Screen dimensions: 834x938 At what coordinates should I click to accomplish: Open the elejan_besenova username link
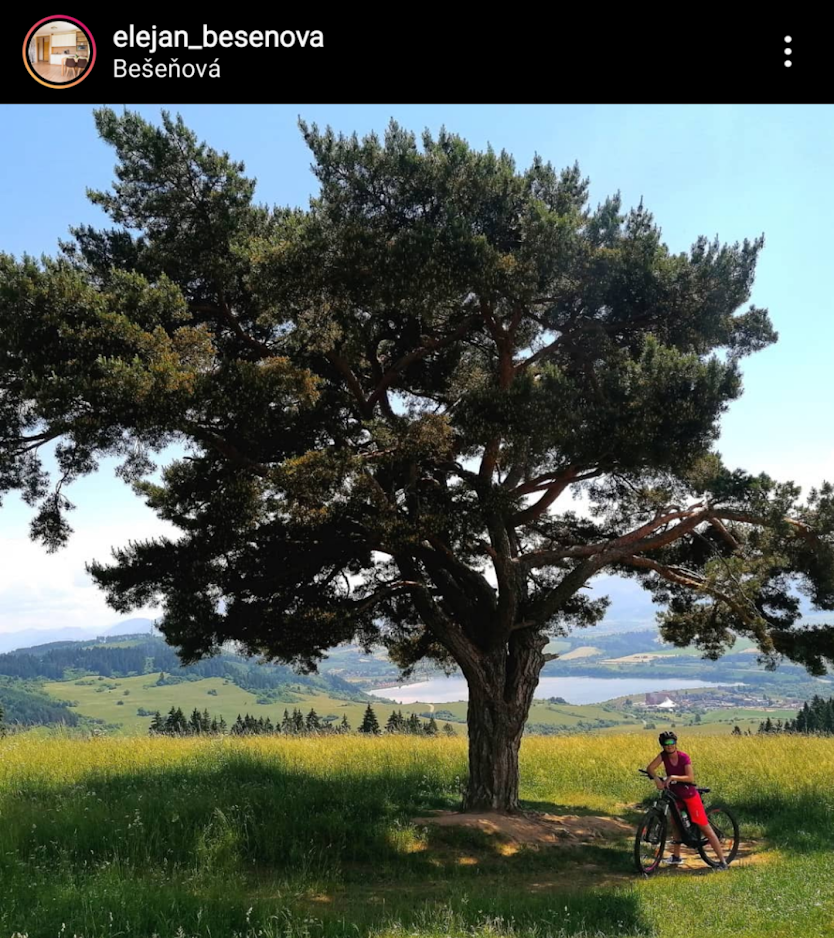tap(218, 37)
